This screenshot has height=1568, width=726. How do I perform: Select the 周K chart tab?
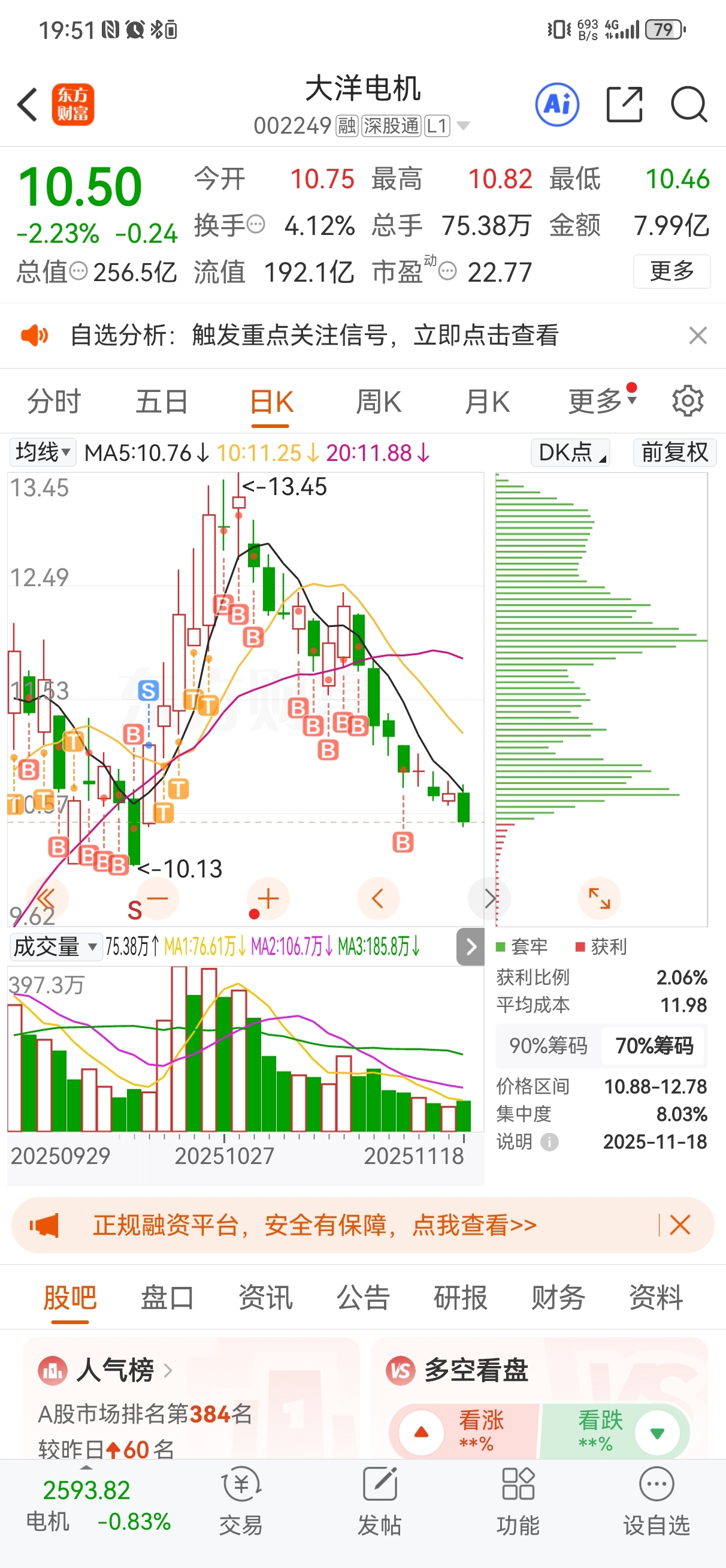tap(379, 402)
